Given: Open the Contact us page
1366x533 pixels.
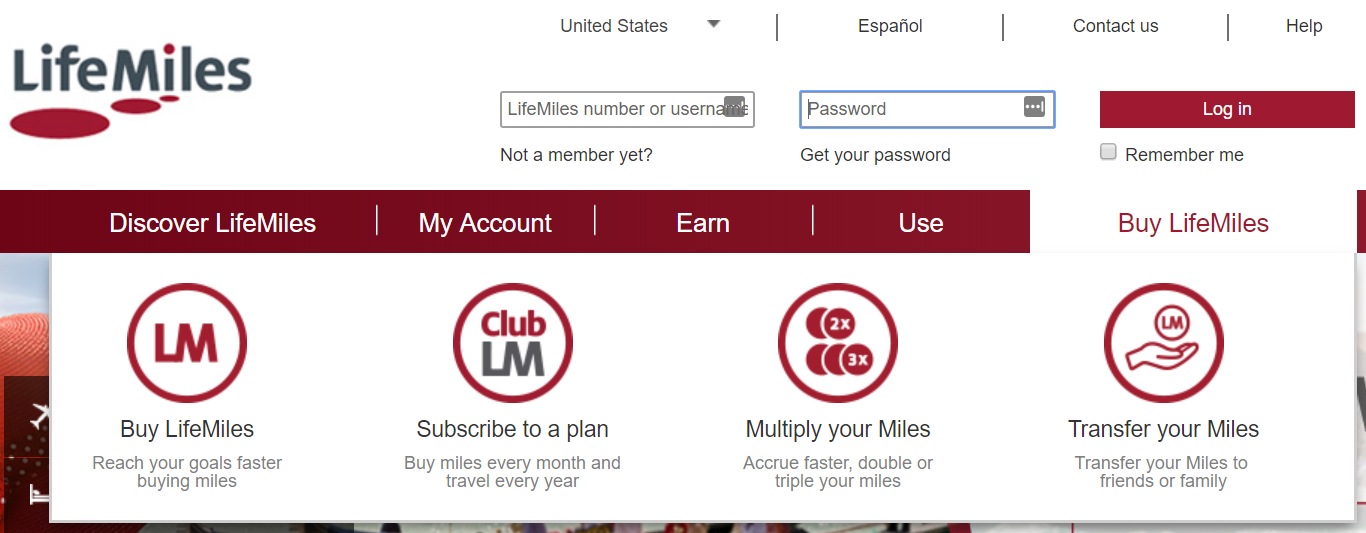Looking at the screenshot, I should [1115, 26].
